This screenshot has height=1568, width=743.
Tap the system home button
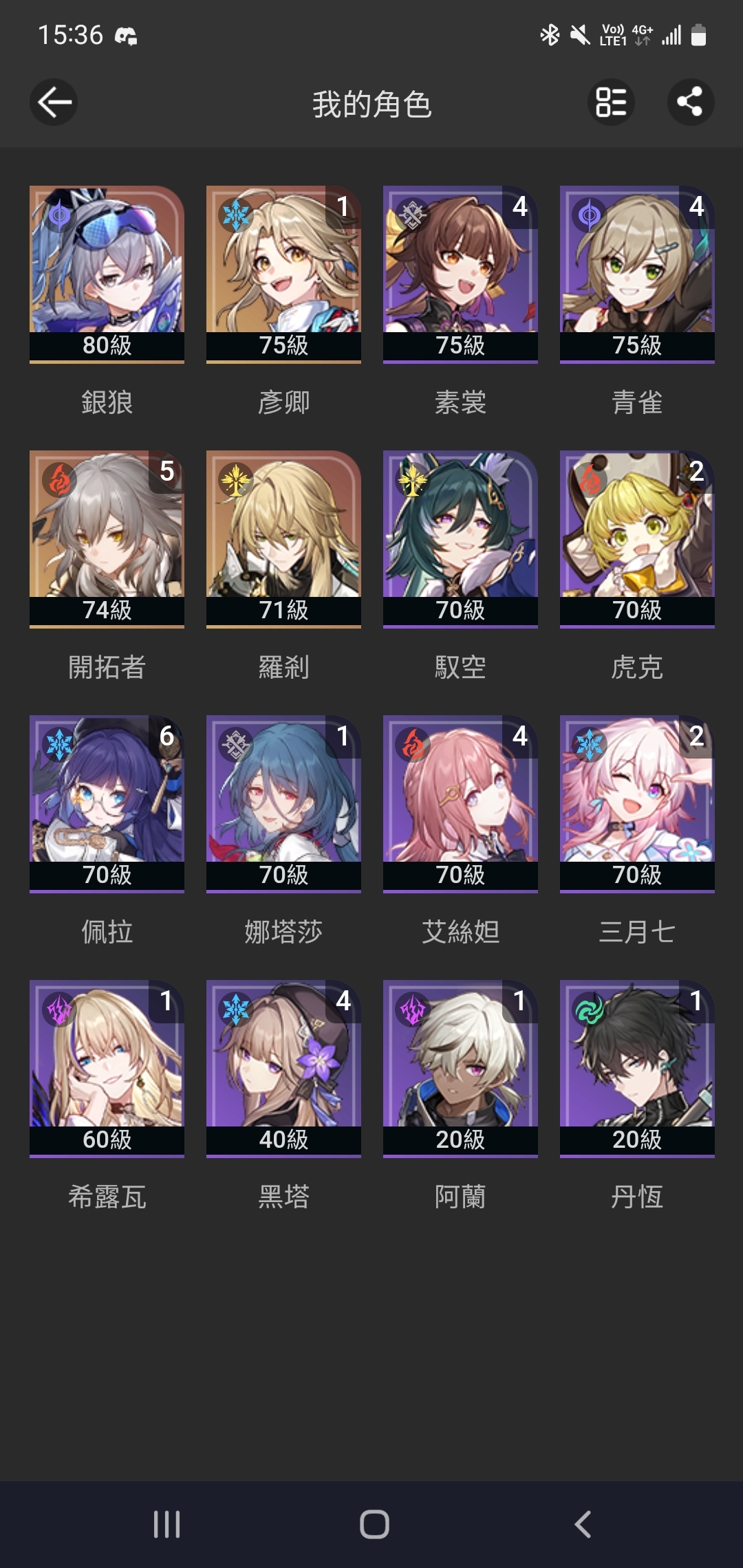374,1524
